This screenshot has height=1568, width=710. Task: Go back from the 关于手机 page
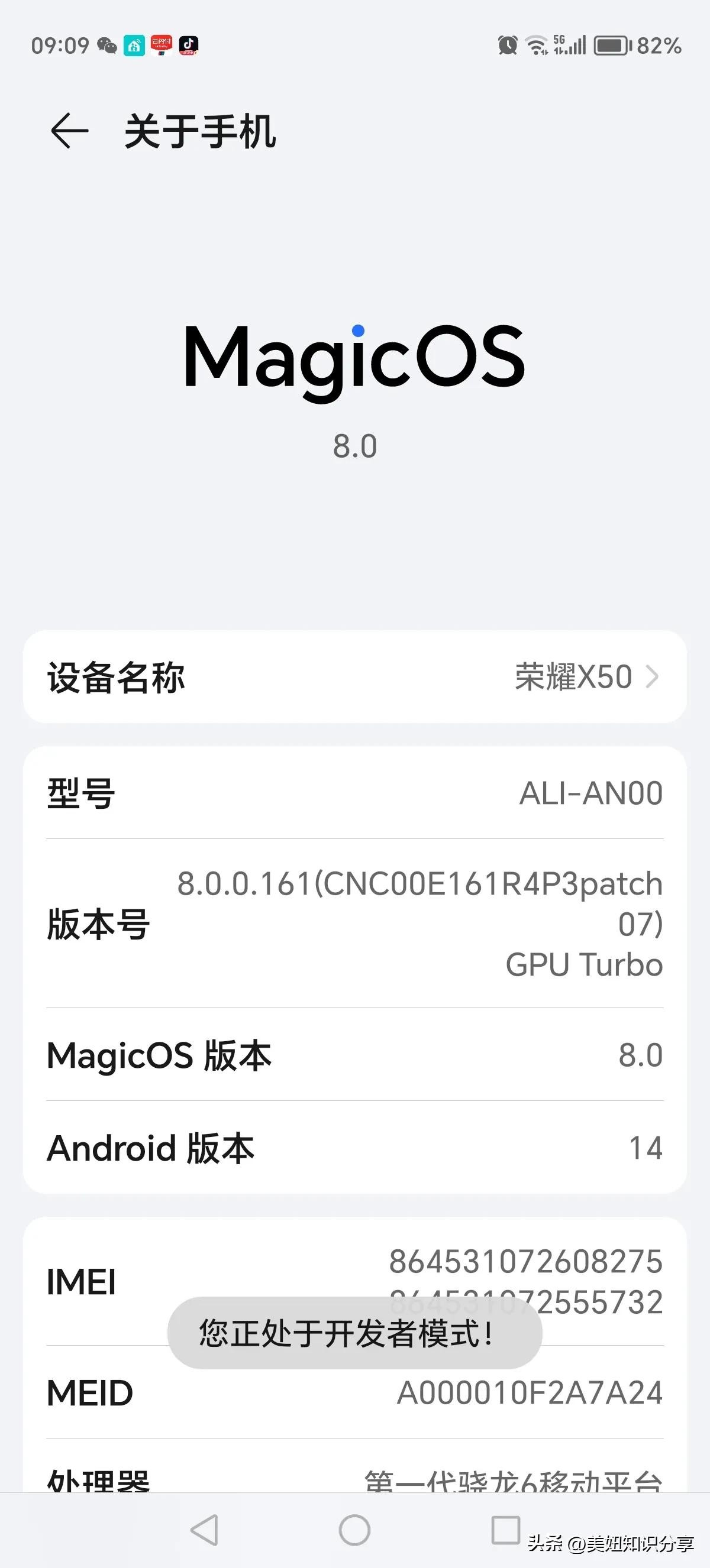69,130
